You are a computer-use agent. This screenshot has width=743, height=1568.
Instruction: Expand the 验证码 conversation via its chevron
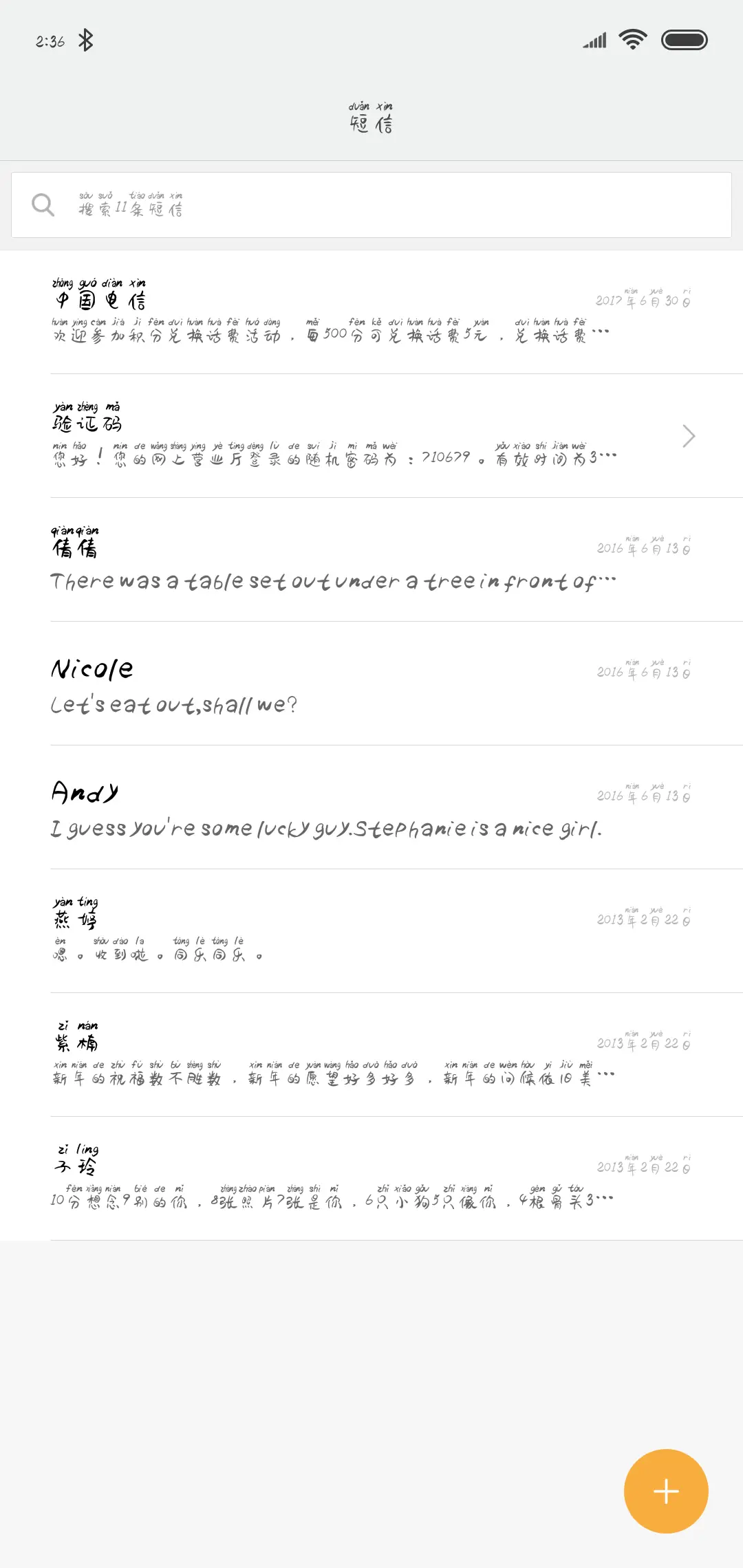click(x=689, y=435)
